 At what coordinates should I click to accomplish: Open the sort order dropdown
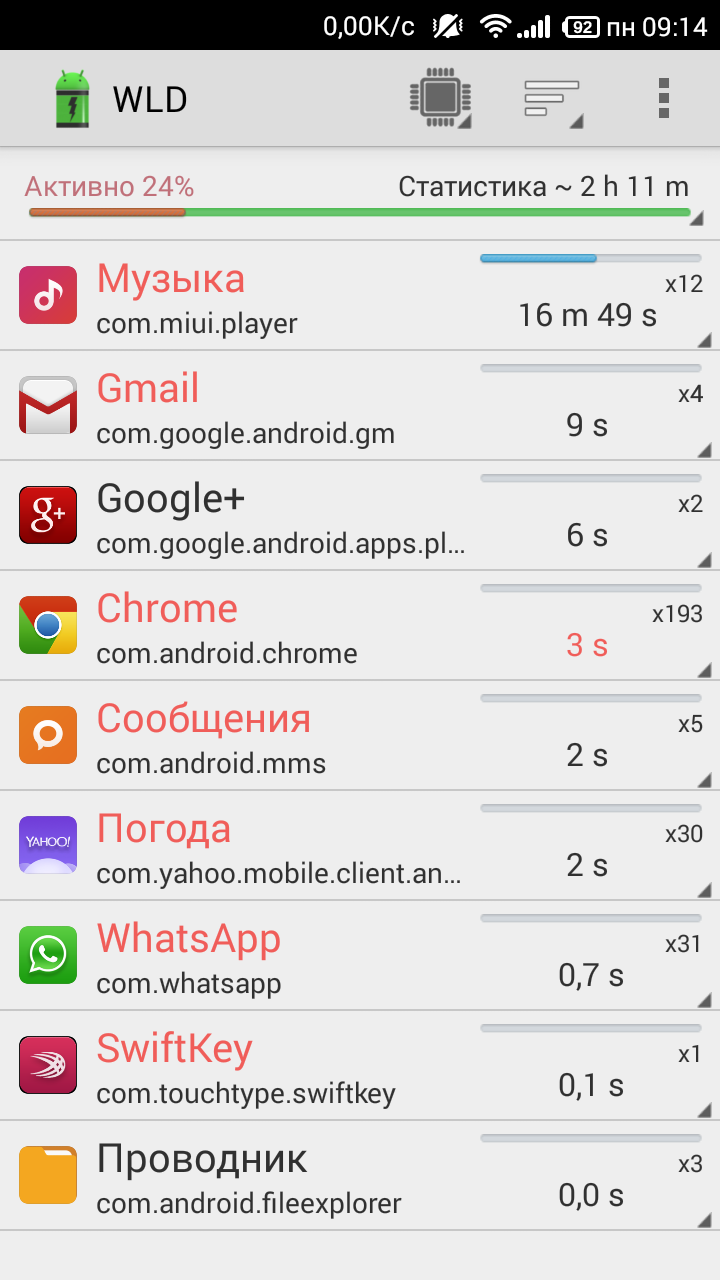pyautogui.click(x=552, y=99)
